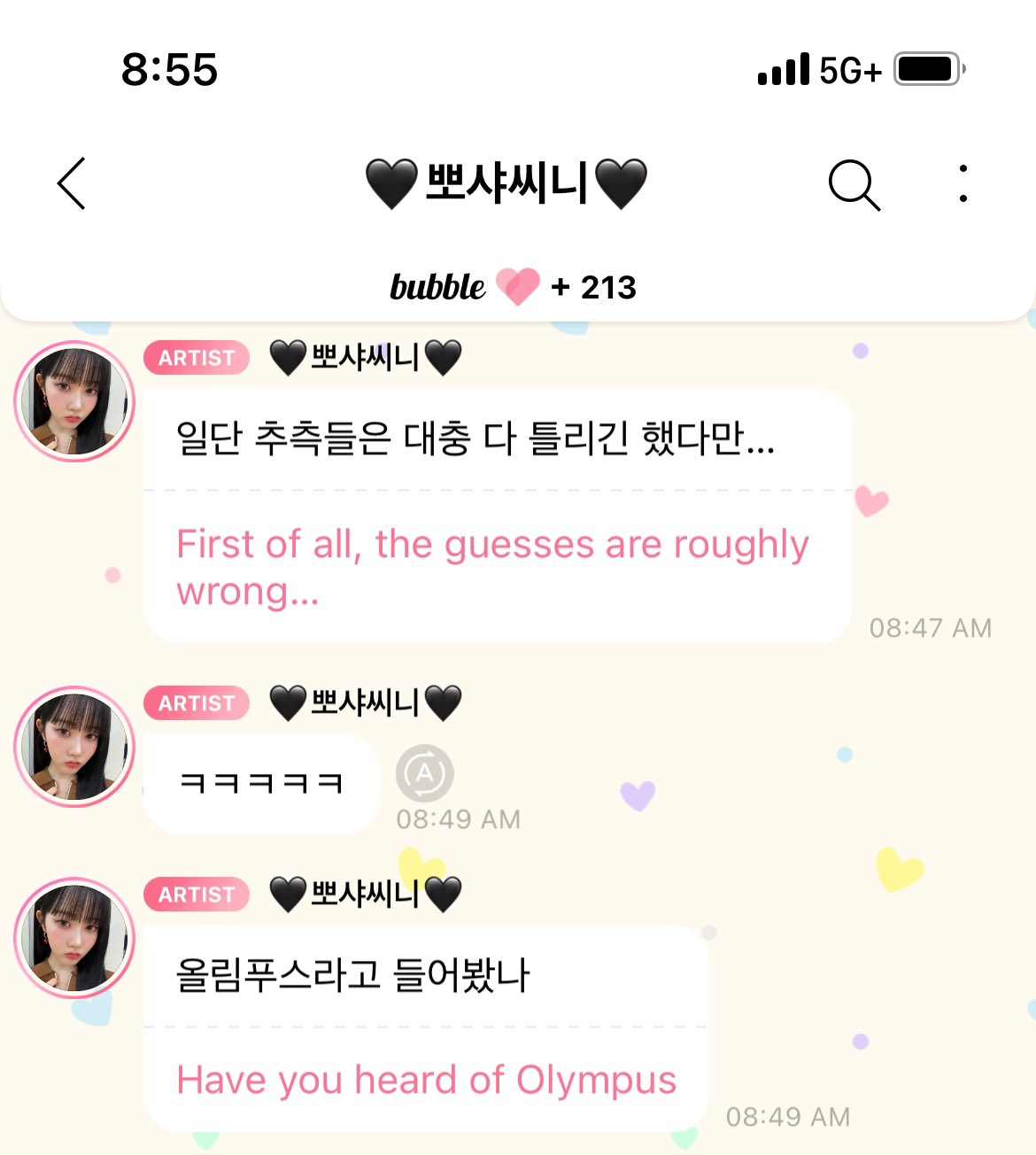The image size is (1036, 1155).
Task: Open artist avatar next to Olympus message
Action: [74, 938]
